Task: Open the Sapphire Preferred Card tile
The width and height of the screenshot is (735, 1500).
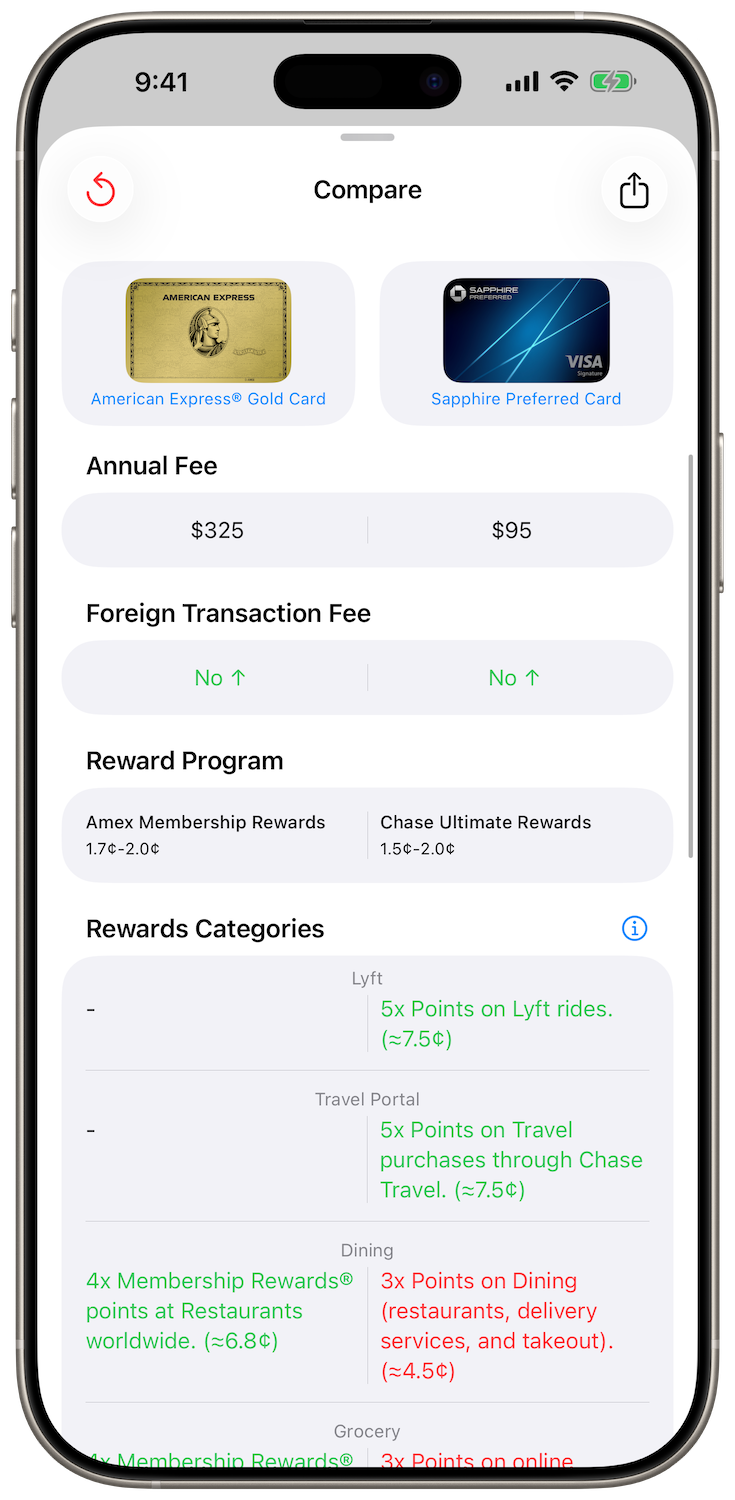Action: [526, 343]
